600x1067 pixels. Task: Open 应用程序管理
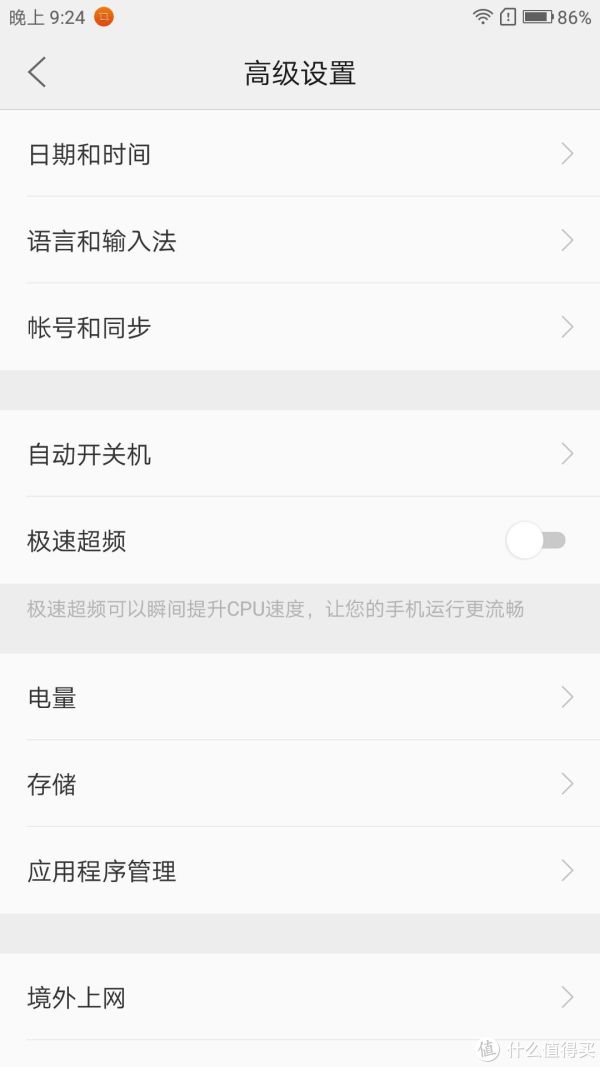[300, 870]
